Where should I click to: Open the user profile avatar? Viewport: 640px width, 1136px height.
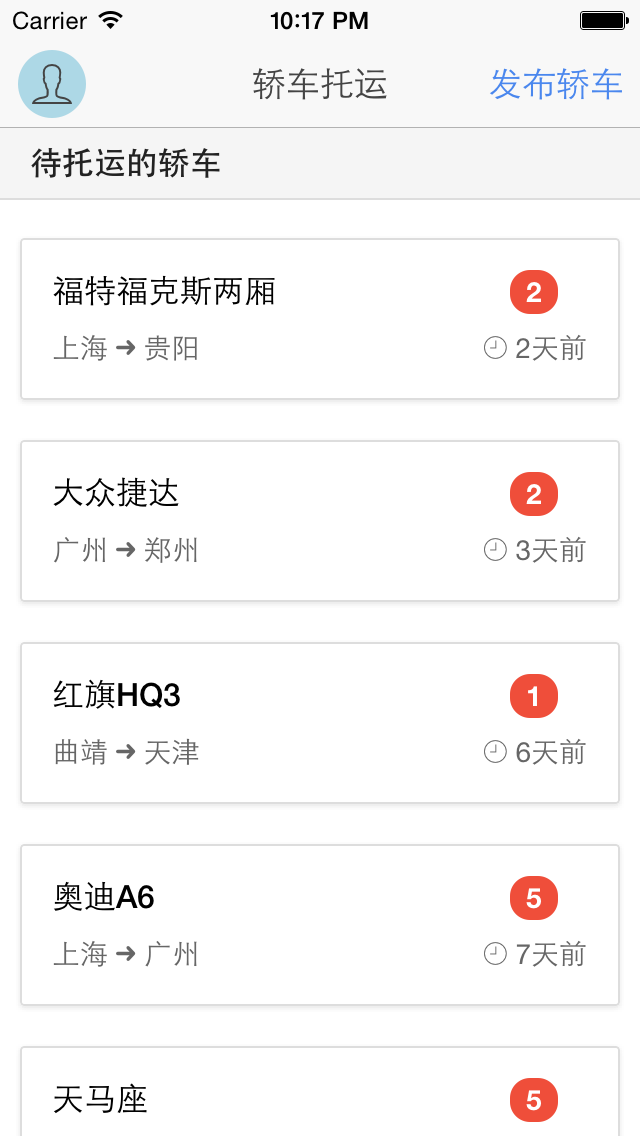coord(52,84)
